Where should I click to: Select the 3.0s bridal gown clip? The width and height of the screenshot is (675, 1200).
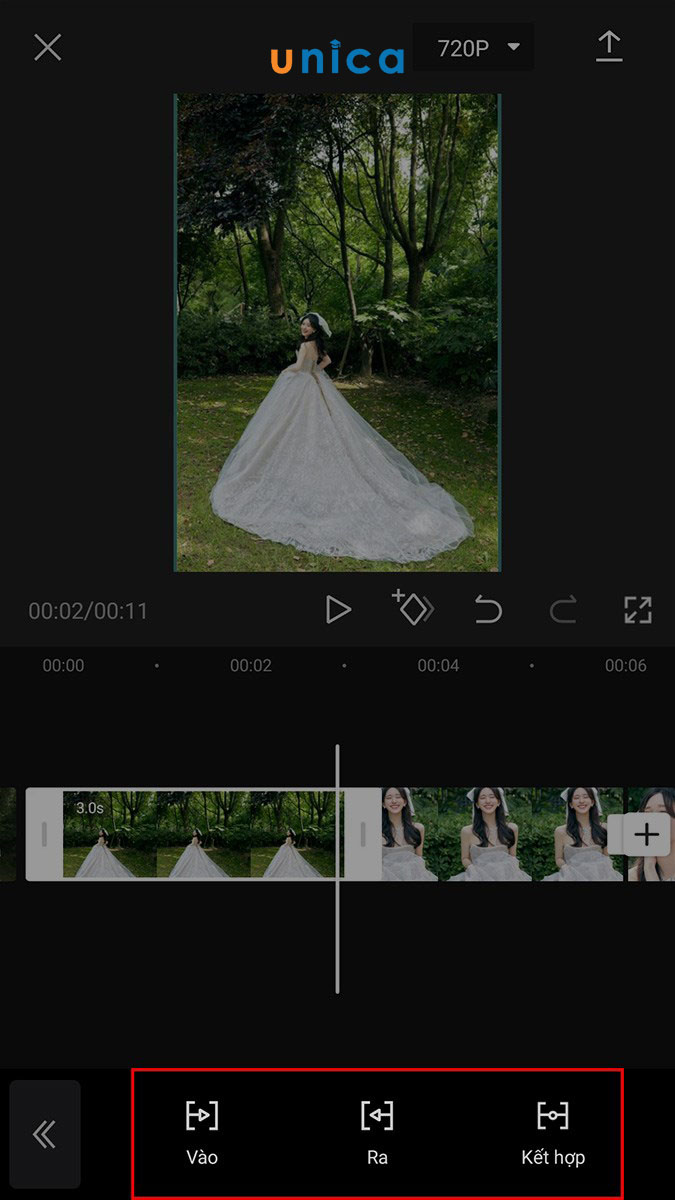click(x=200, y=835)
